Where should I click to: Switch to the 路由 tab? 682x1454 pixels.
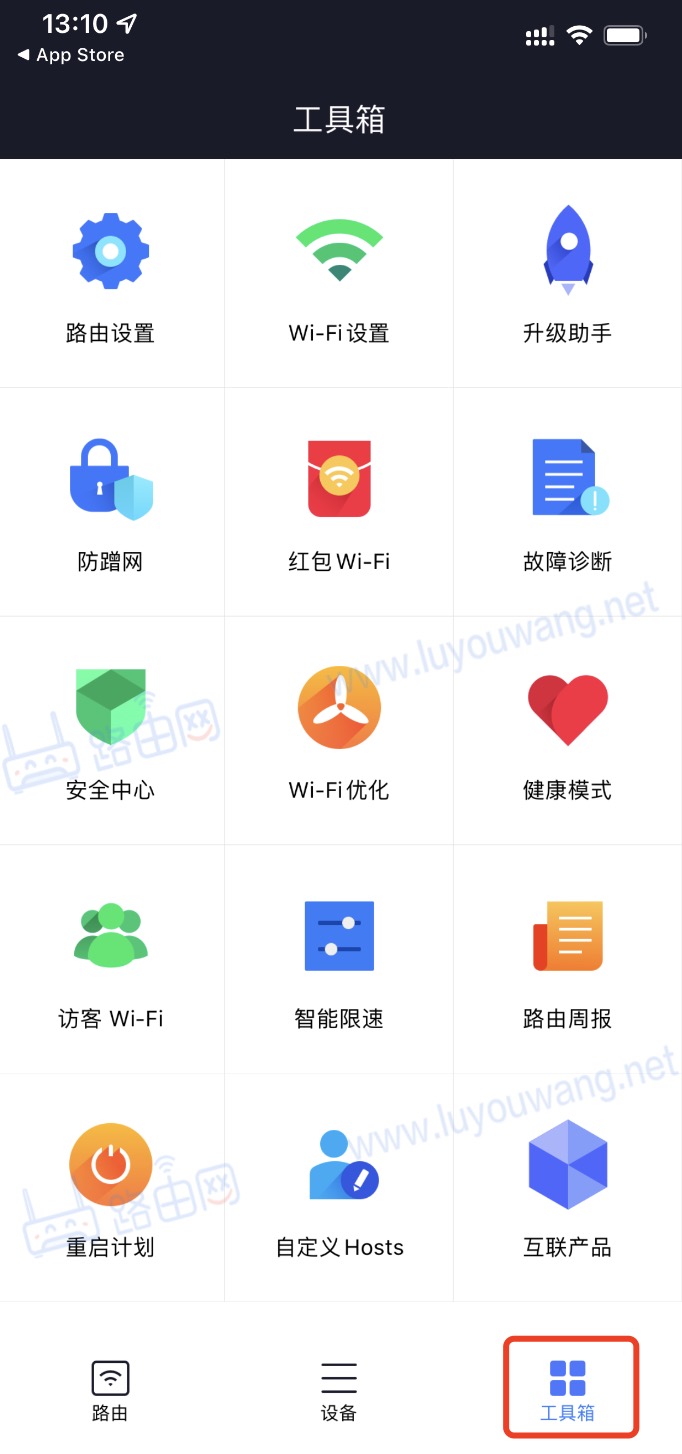point(110,1390)
